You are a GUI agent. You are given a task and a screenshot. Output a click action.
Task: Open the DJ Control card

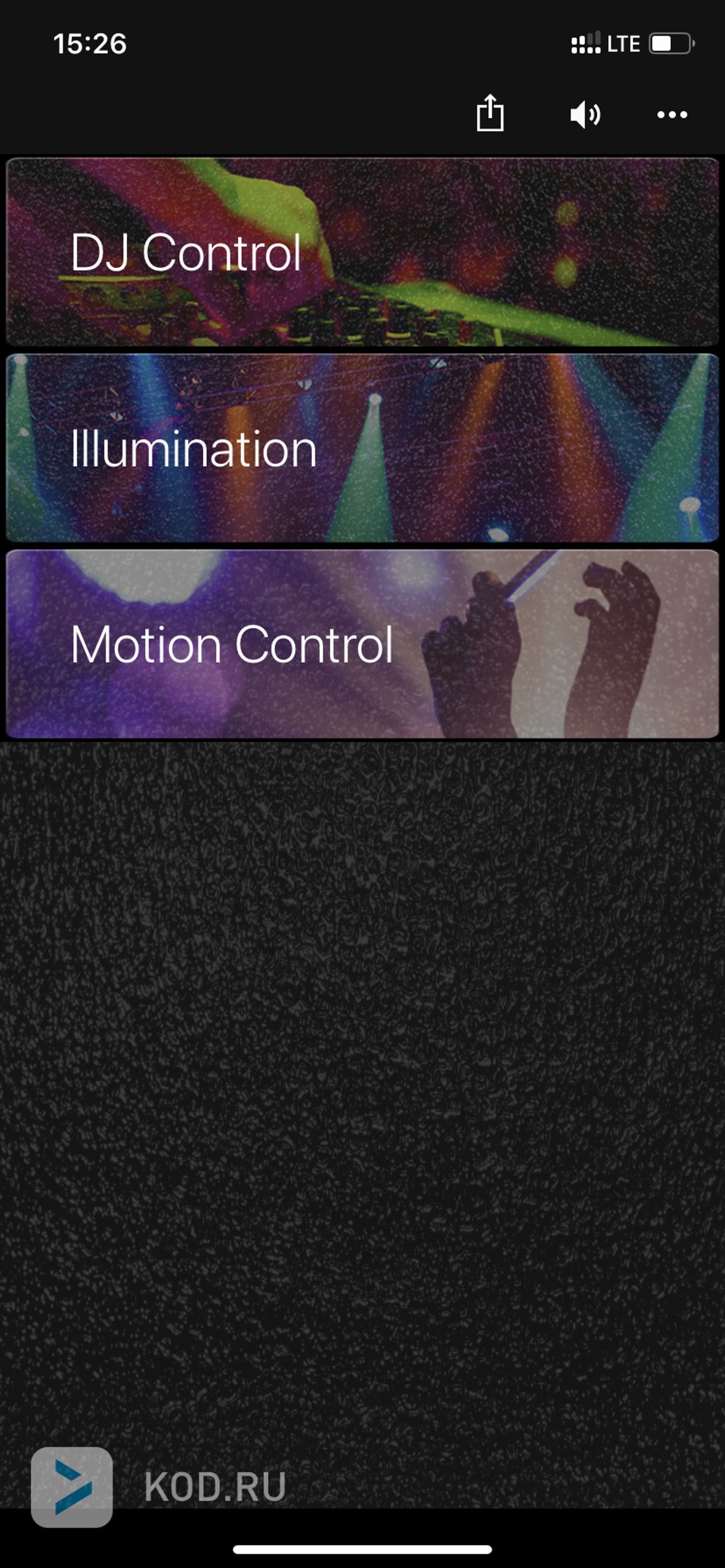[x=362, y=252]
